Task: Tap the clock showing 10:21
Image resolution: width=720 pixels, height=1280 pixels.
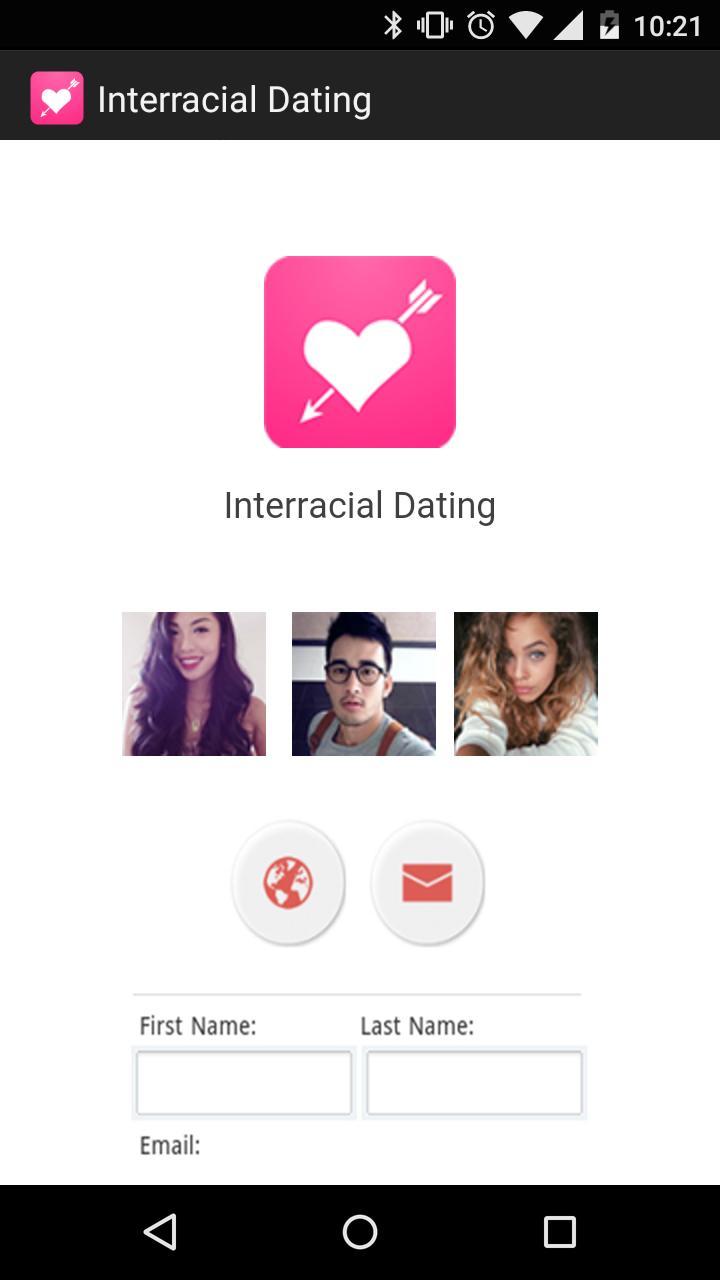Action: point(672,22)
